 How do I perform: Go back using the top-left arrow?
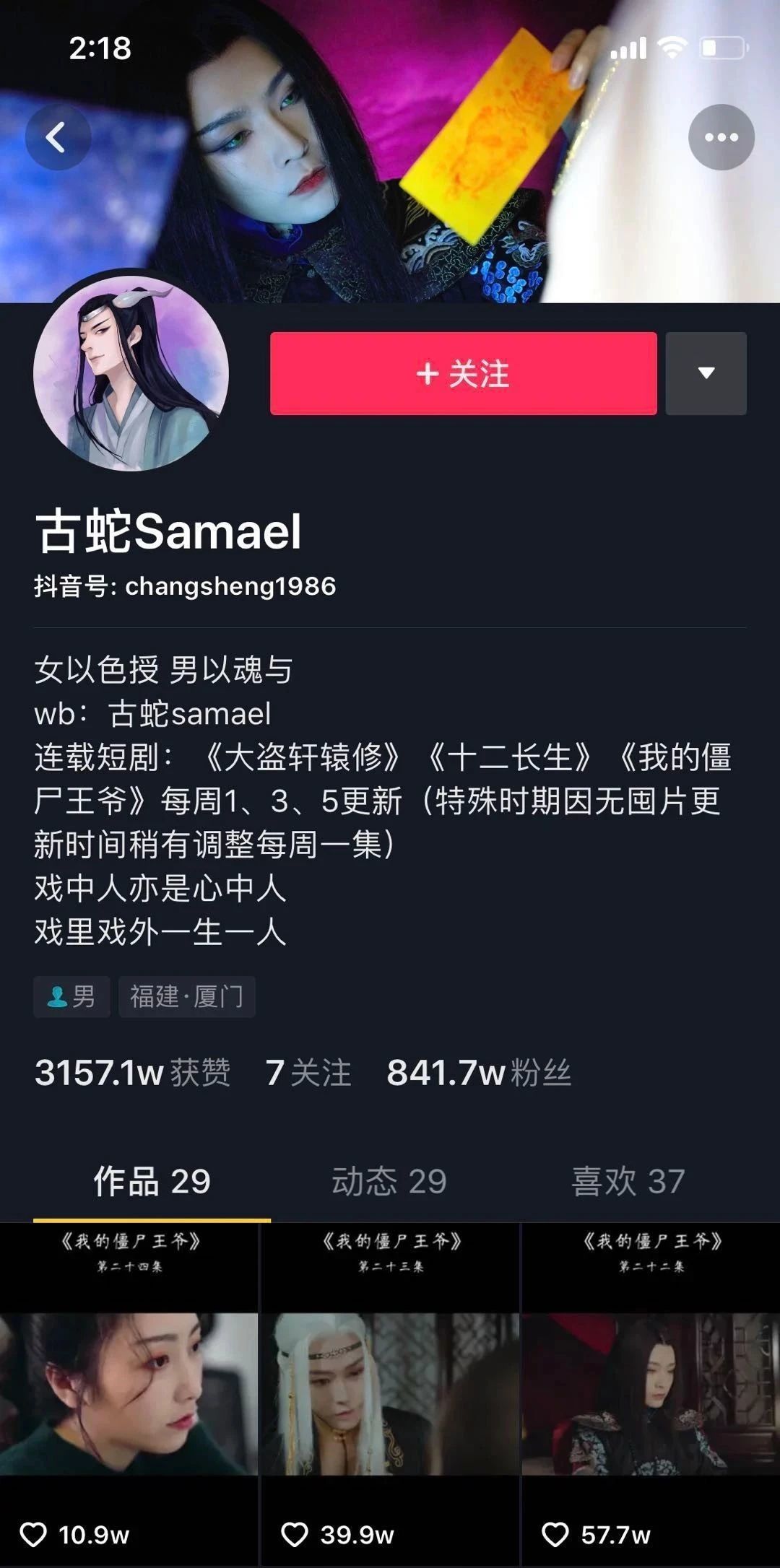pyautogui.click(x=58, y=137)
